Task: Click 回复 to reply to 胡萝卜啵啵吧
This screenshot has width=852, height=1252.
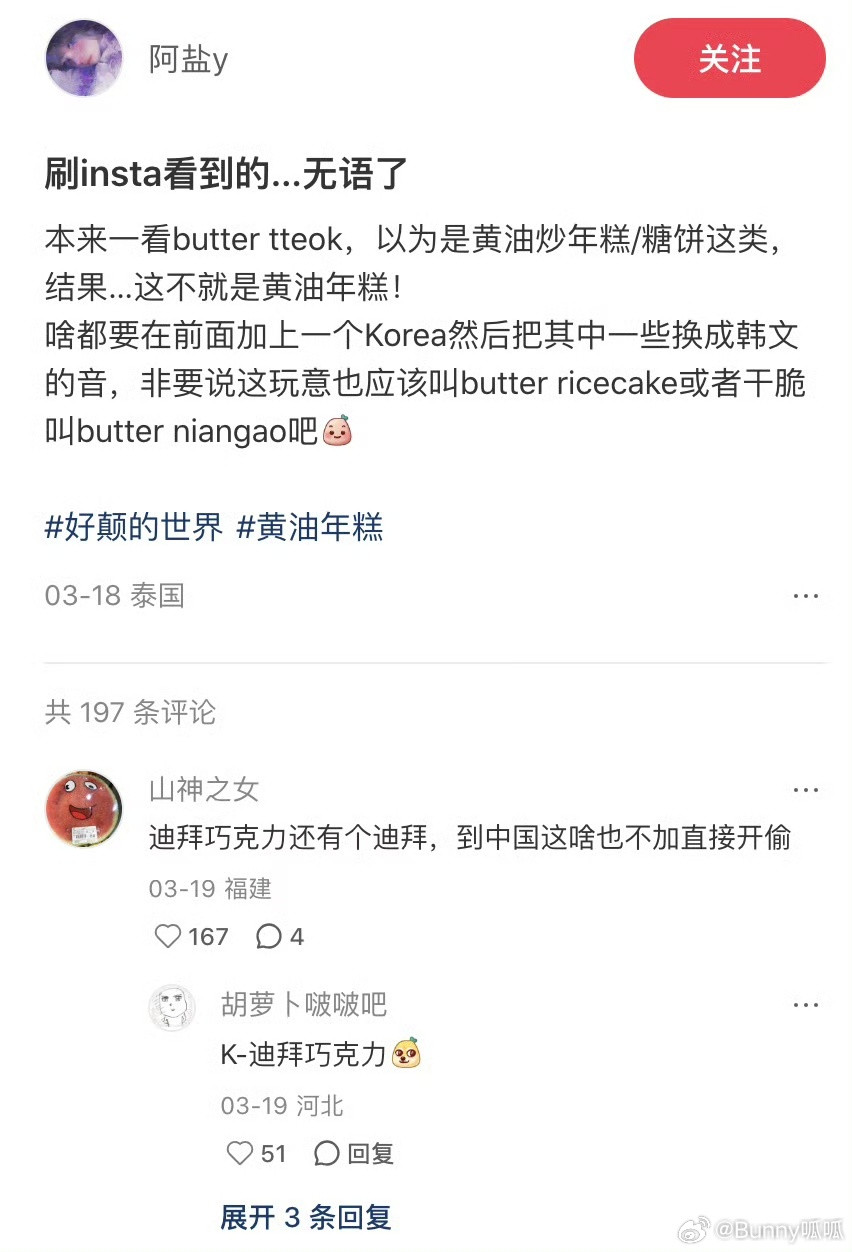Action: coord(372,1154)
